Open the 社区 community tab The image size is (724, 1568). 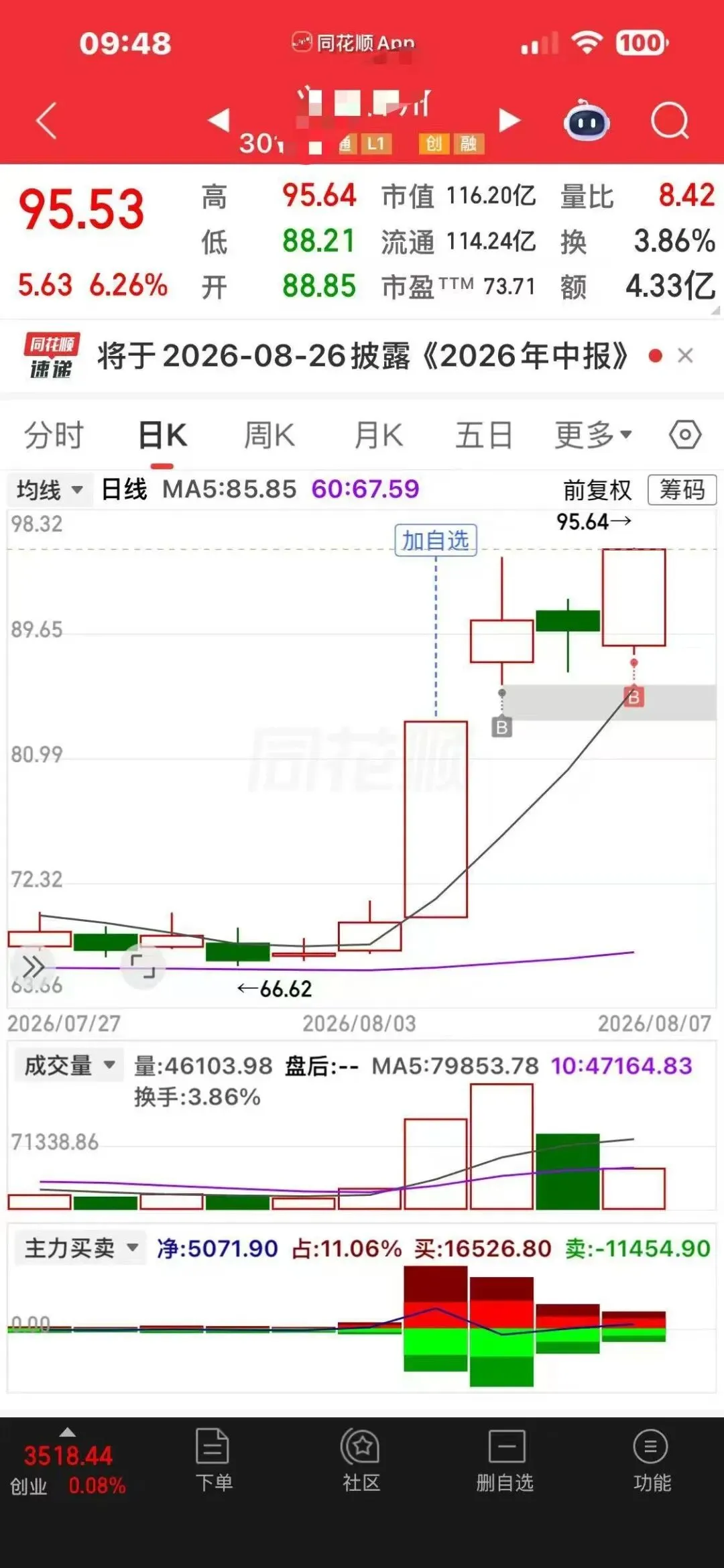(x=361, y=1459)
